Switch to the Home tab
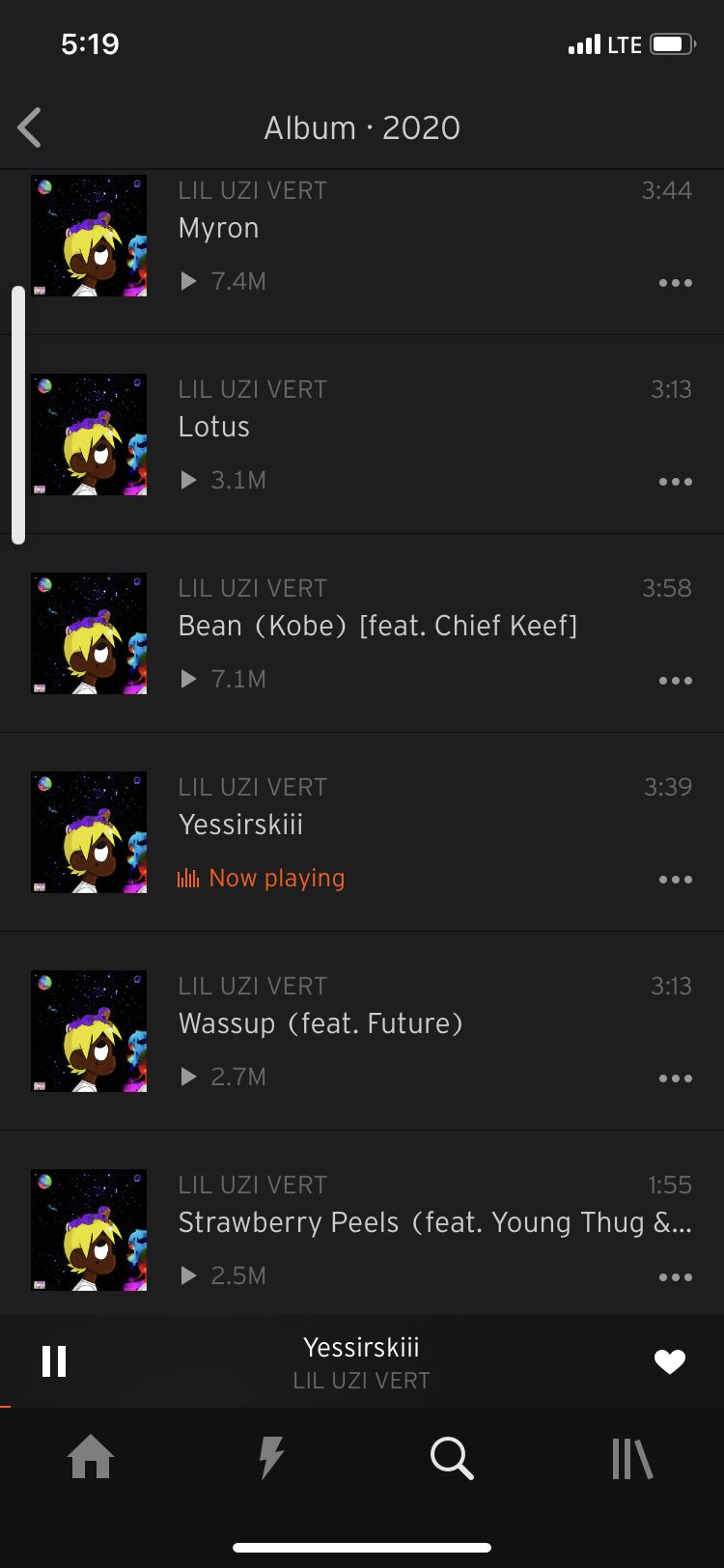 91,1457
